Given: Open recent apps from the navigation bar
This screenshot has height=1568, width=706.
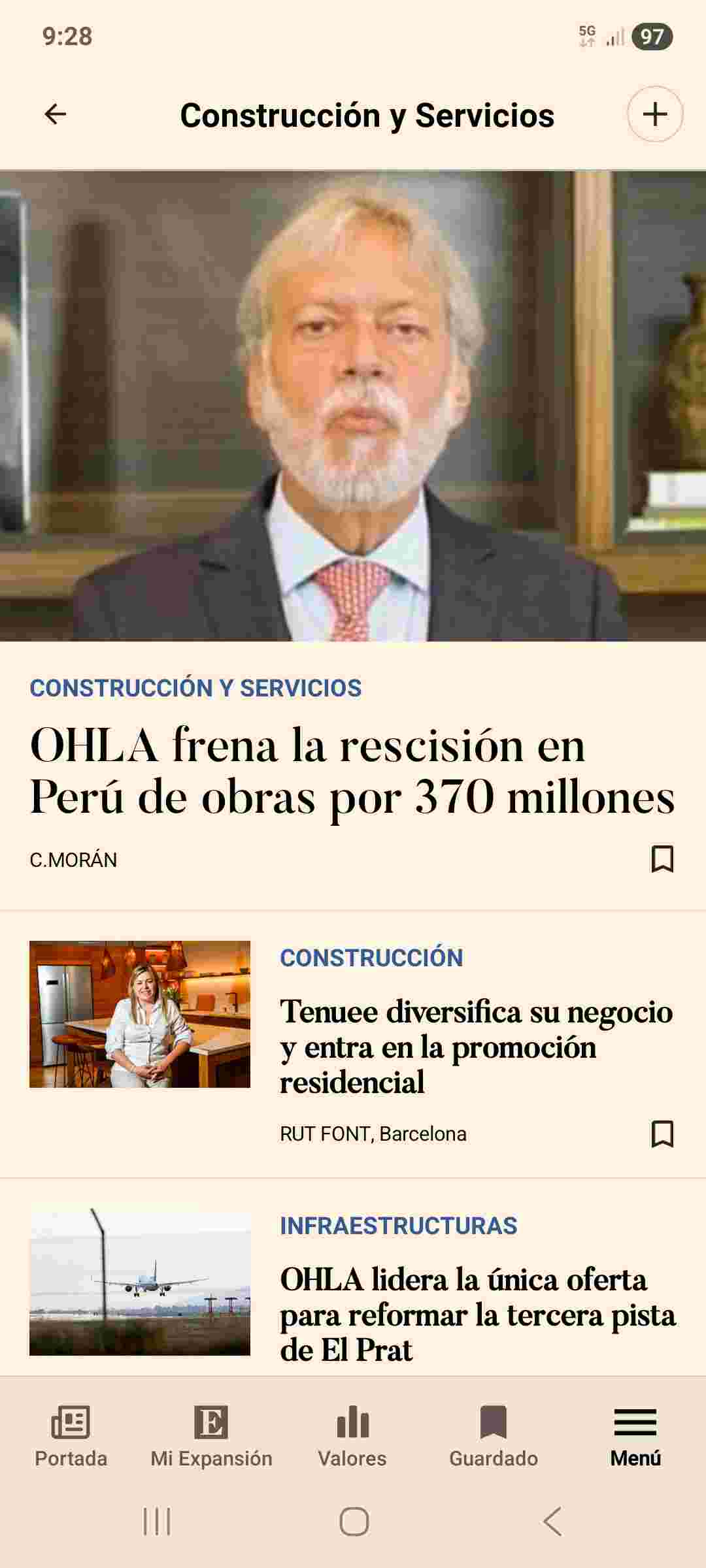Looking at the screenshot, I should click(x=157, y=1522).
